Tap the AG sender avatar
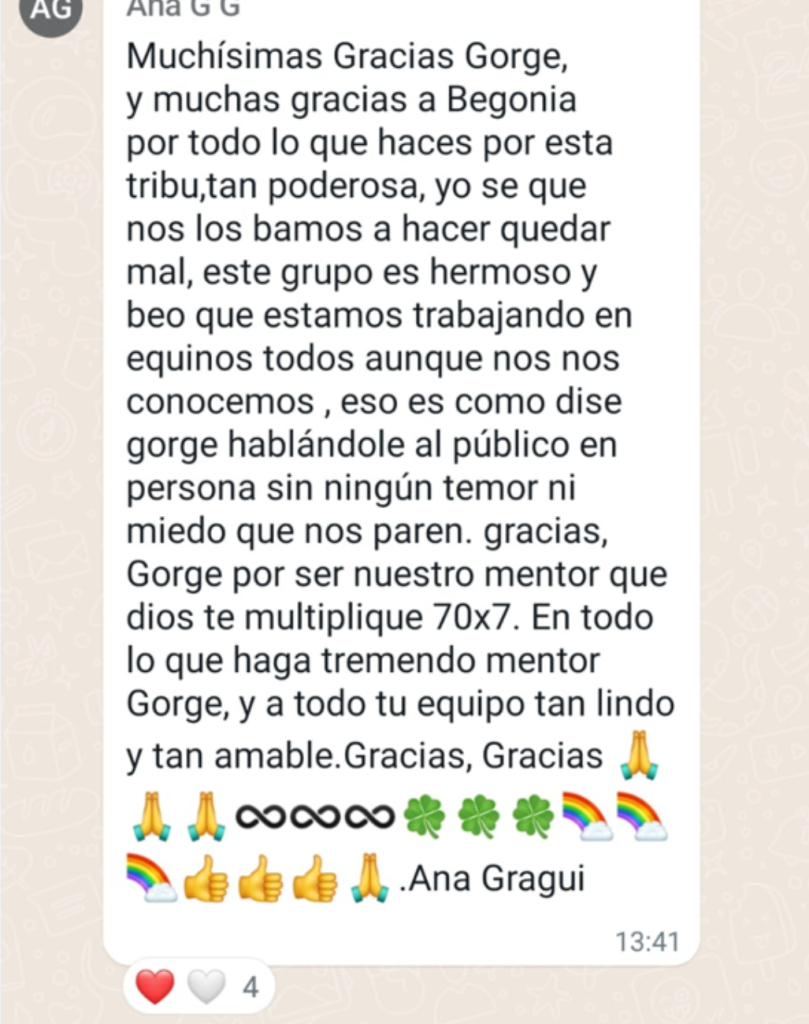809x1024 pixels. coord(50,10)
